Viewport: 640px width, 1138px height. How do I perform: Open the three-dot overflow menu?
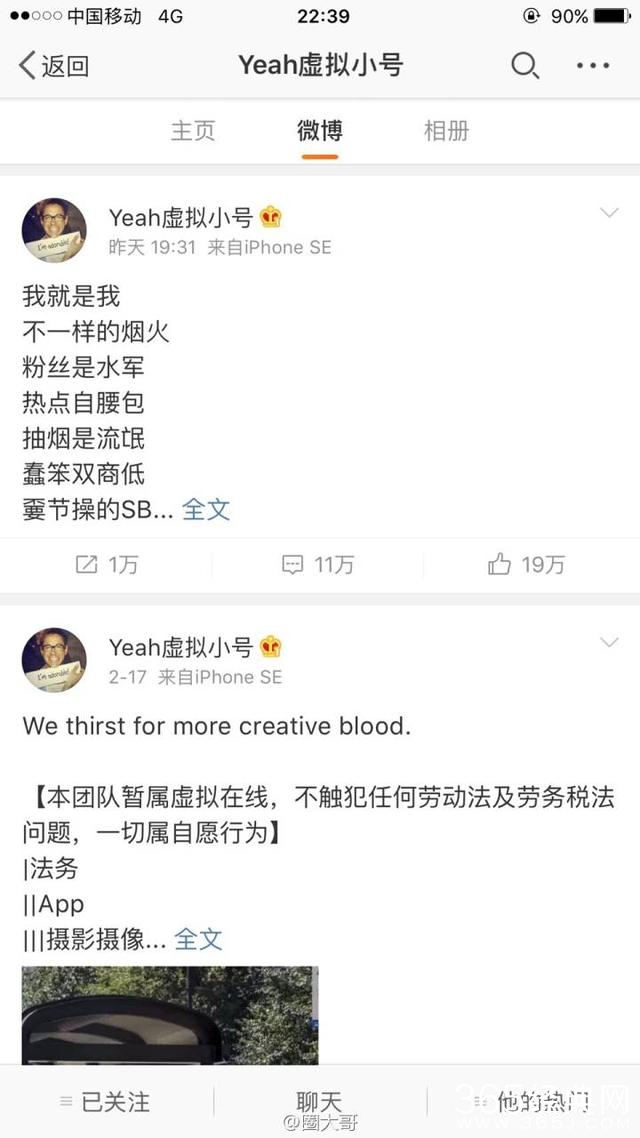593,66
